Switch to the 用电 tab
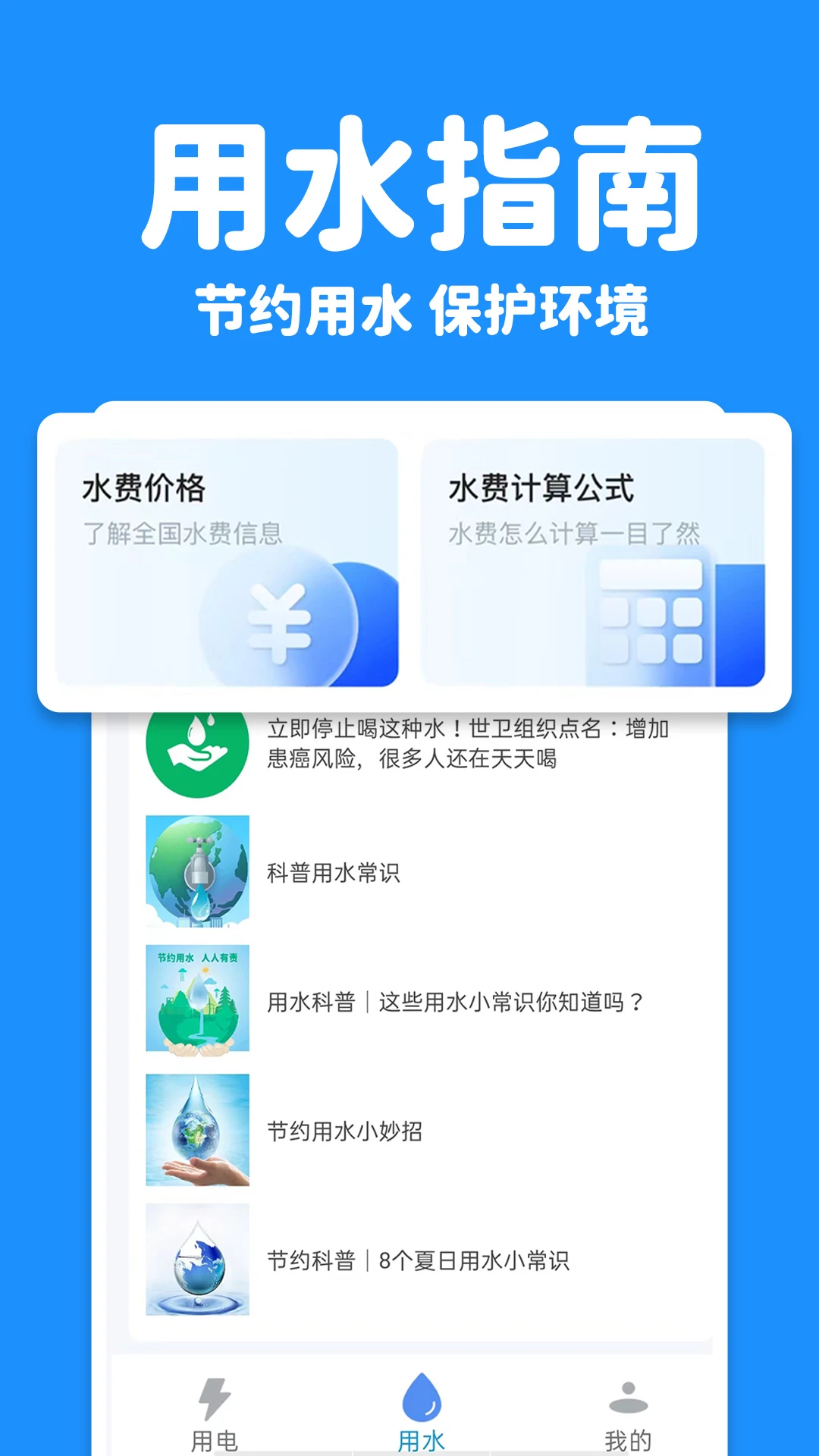The height and width of the screenshot is (1456, 819). [x=215, y=1429]
